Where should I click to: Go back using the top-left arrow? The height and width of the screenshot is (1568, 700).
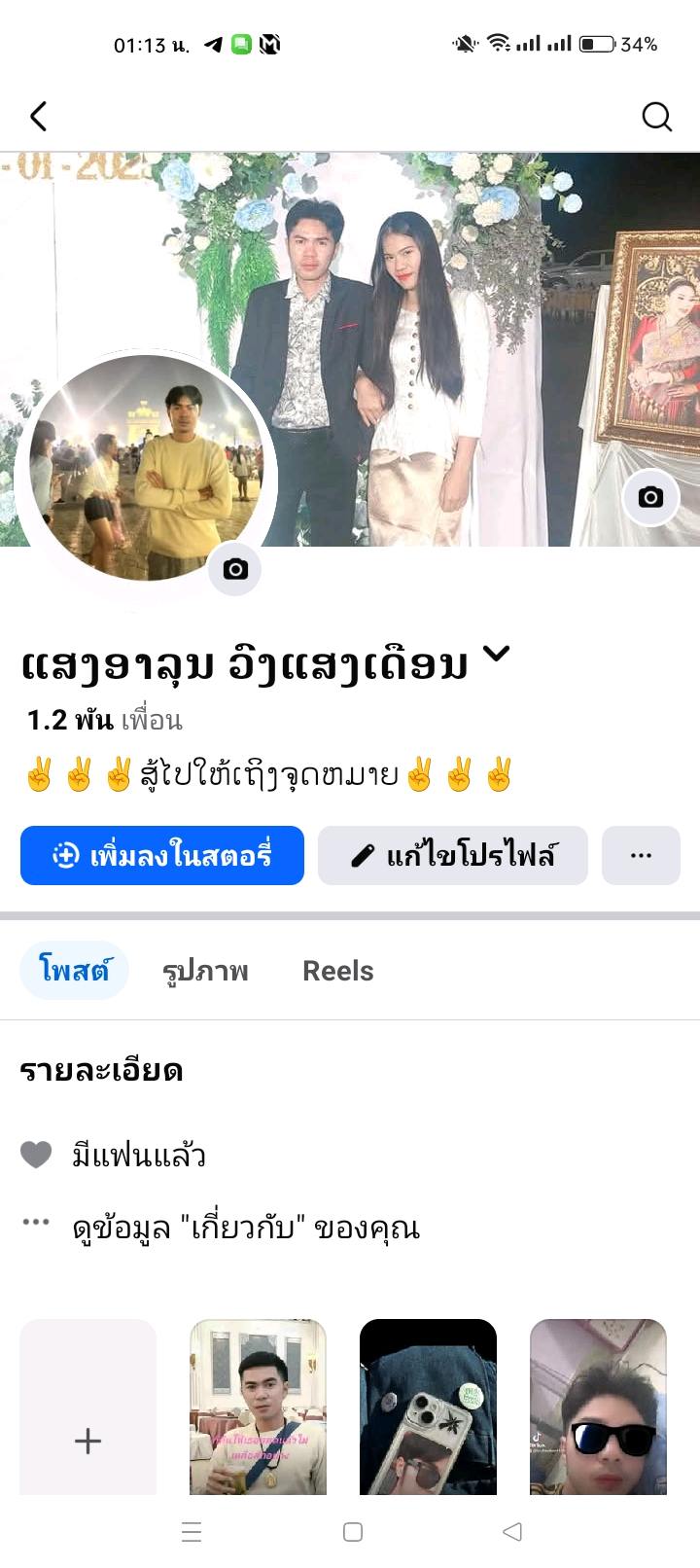[x=39, y=117]
